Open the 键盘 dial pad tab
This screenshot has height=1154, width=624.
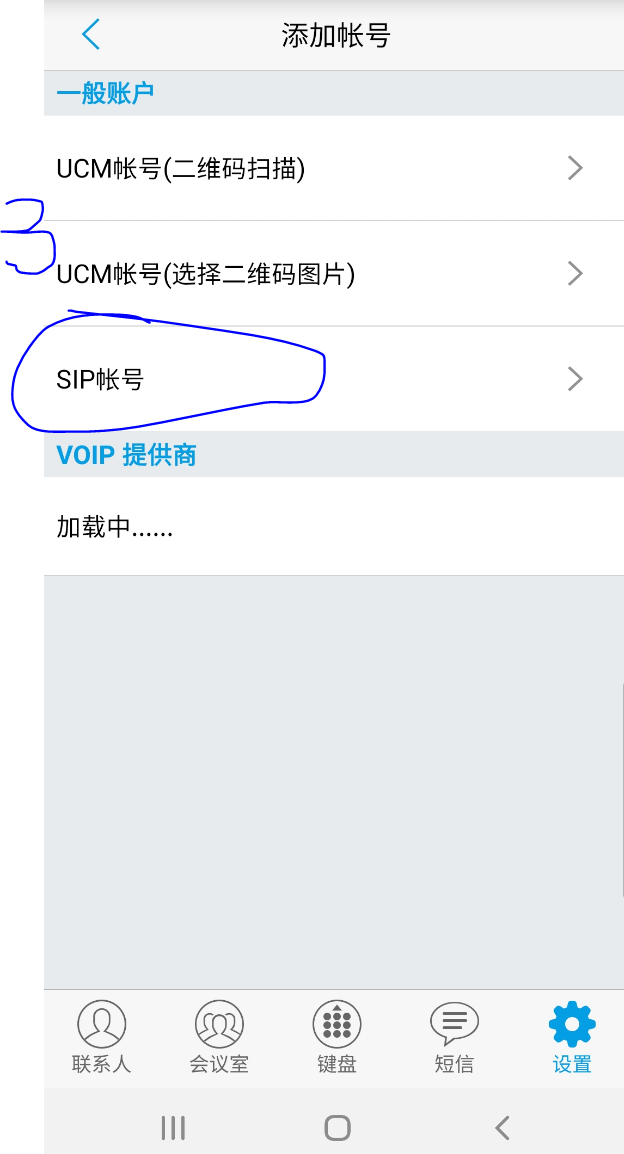tap(337, 1037)
